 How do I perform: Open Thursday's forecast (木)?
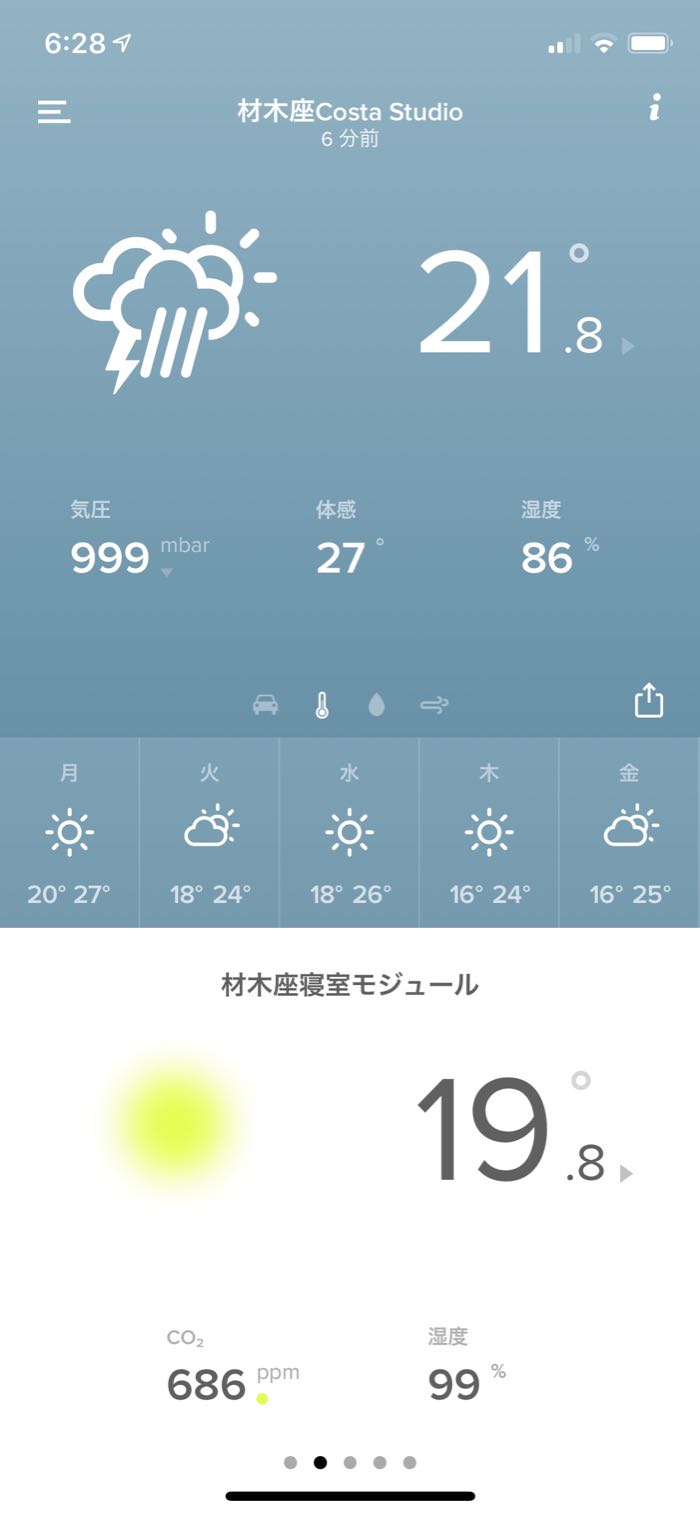(x=490, y=832)
